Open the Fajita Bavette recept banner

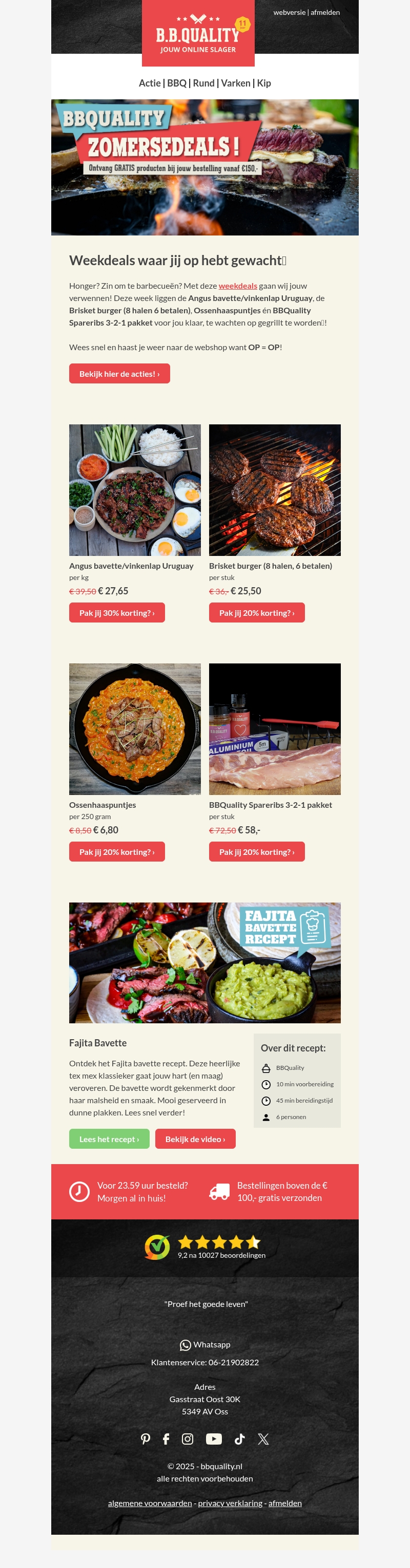pyautogui.click(x=204, y=962)
